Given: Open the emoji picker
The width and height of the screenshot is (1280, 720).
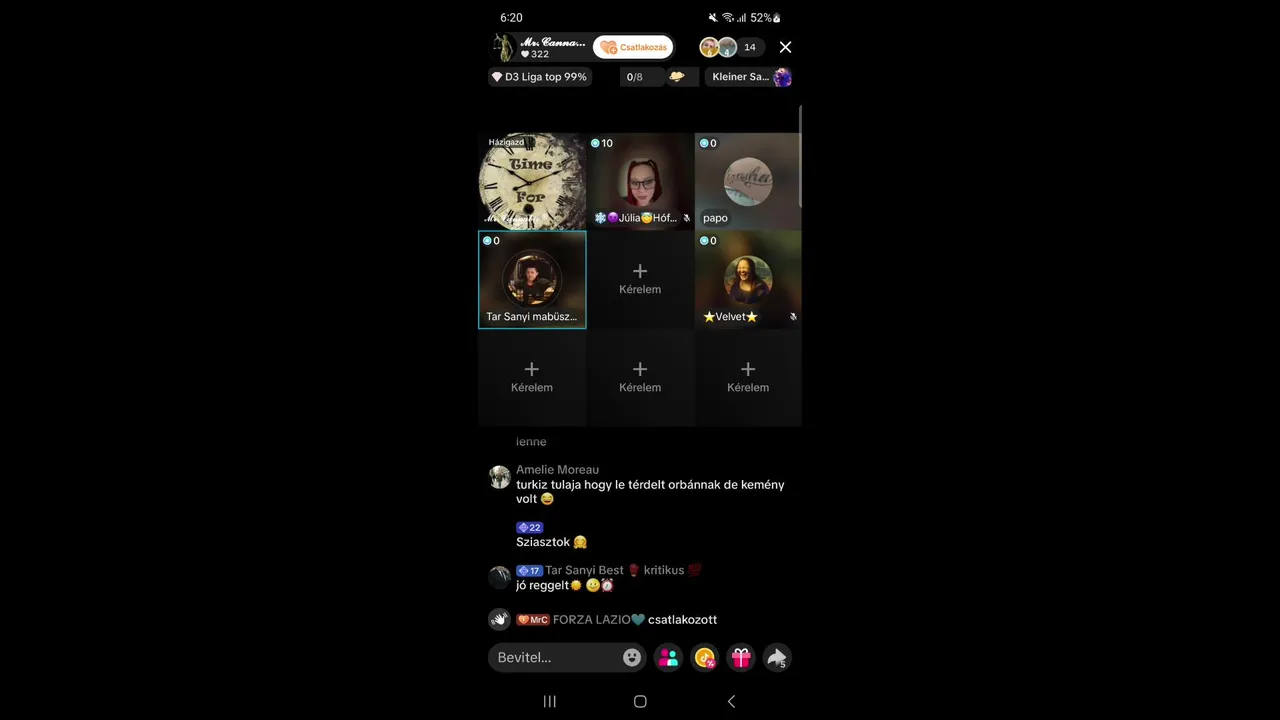Looking at the screenshot, I should coord(632,657).
